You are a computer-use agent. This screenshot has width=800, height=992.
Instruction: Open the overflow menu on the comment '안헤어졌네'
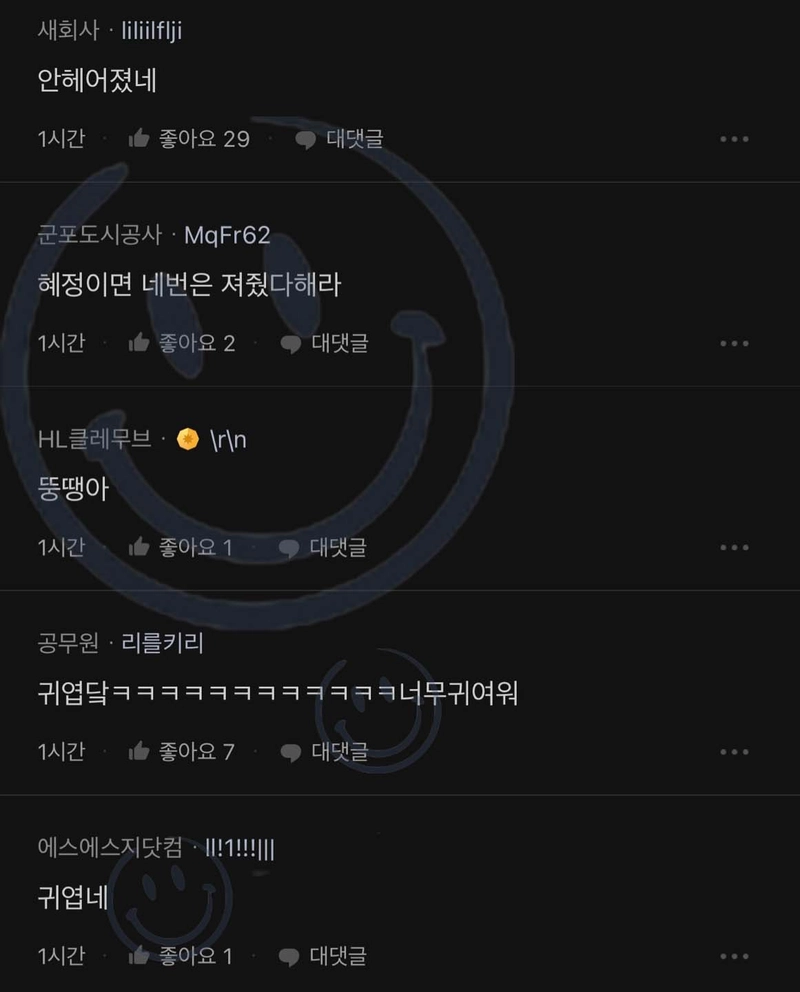pyautogui.click(x=734, y=139)
